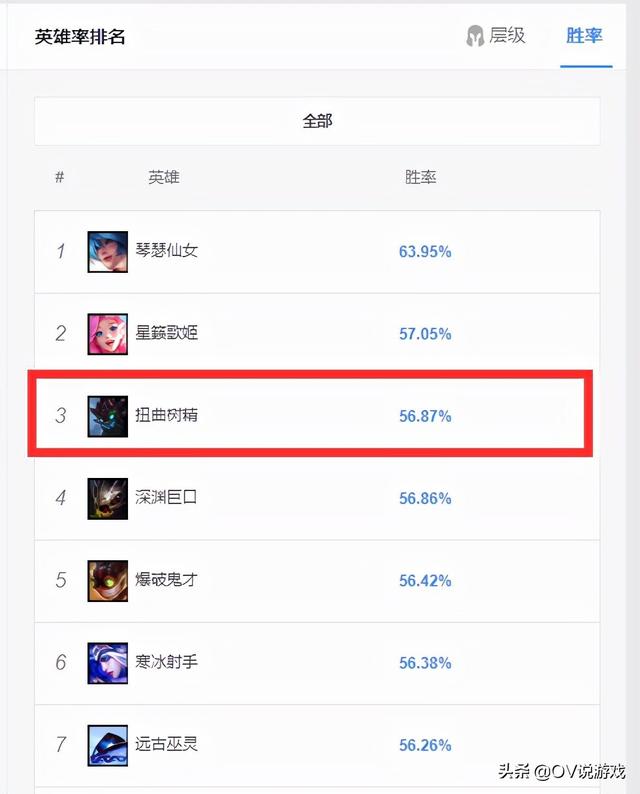The height and width of the screenshot is (794, 640).
Task: Select the 胜率 tab
Action: (584, 36)
